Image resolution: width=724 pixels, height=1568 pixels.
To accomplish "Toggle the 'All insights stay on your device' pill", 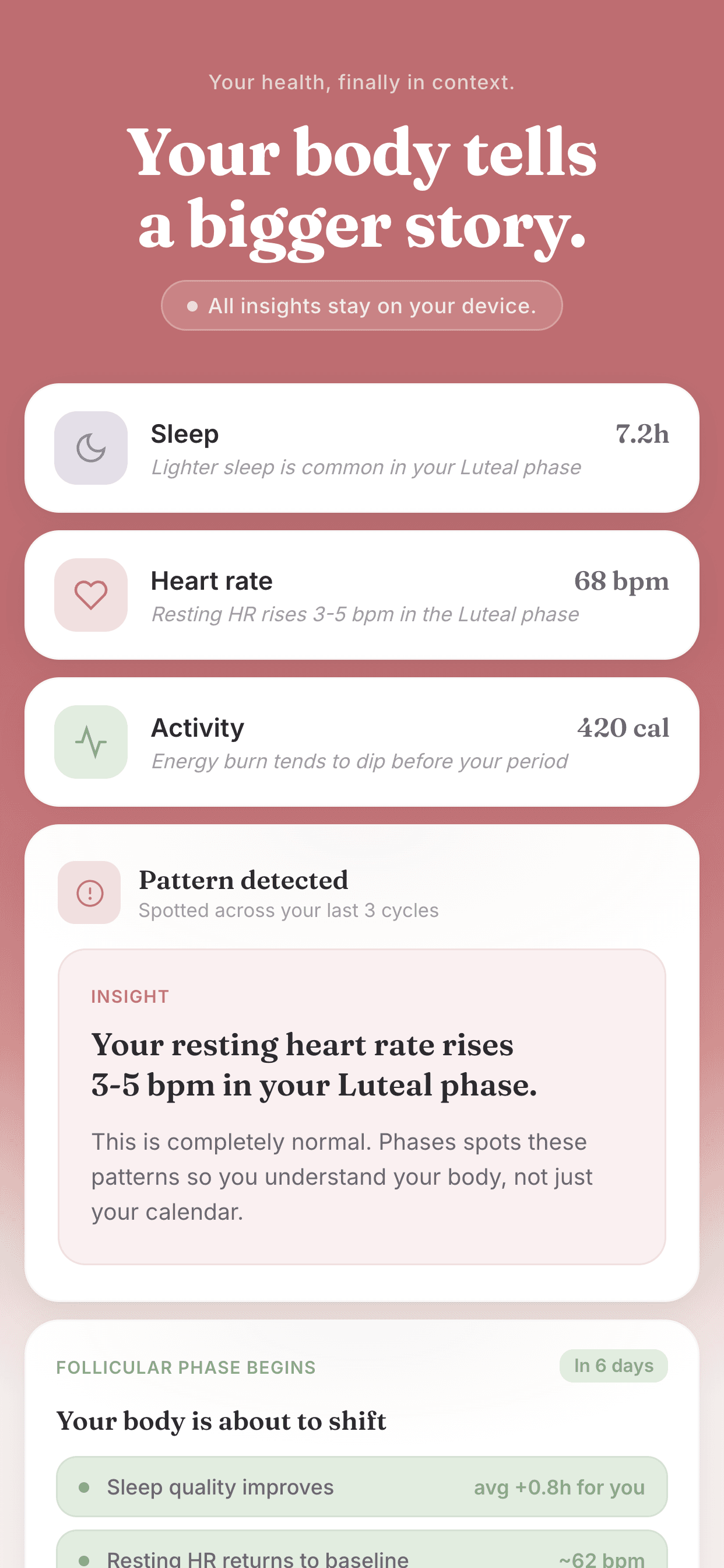I will pos(362,306).
